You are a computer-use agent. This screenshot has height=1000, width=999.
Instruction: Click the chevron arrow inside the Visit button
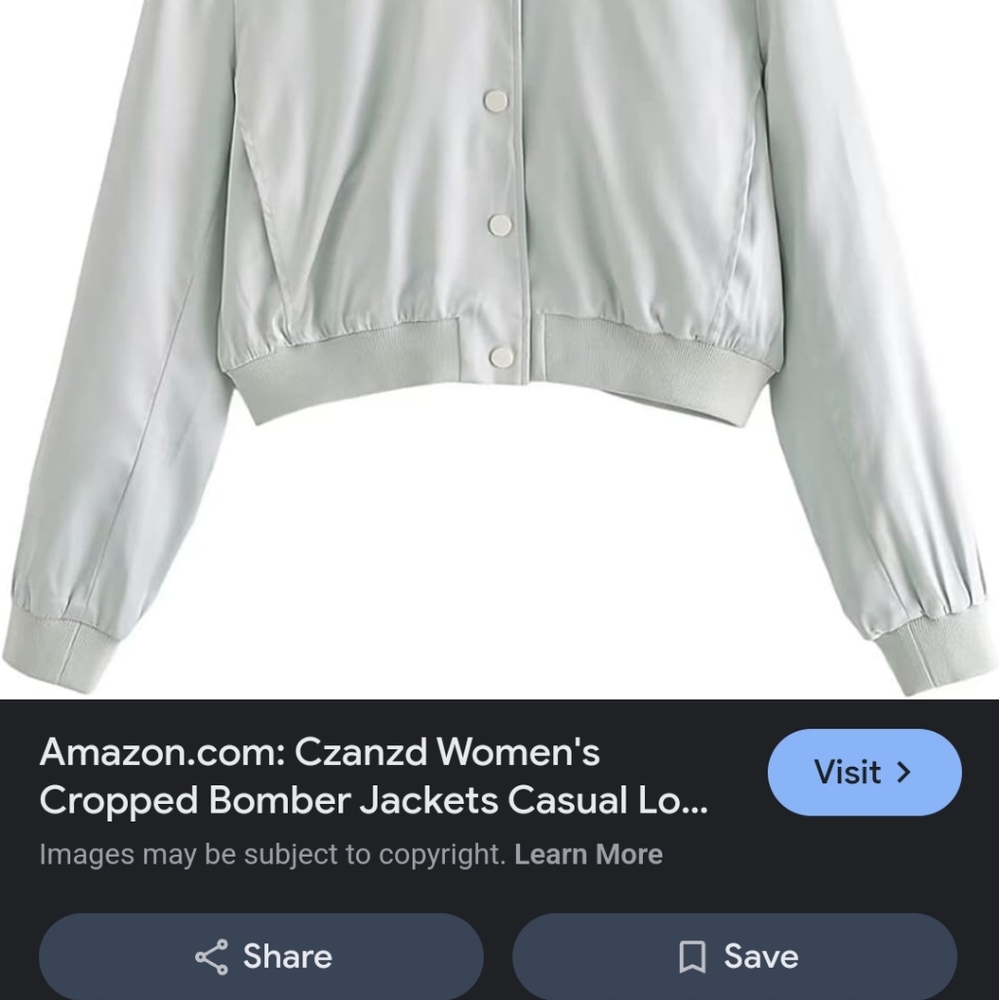click(x=905, y=772)
